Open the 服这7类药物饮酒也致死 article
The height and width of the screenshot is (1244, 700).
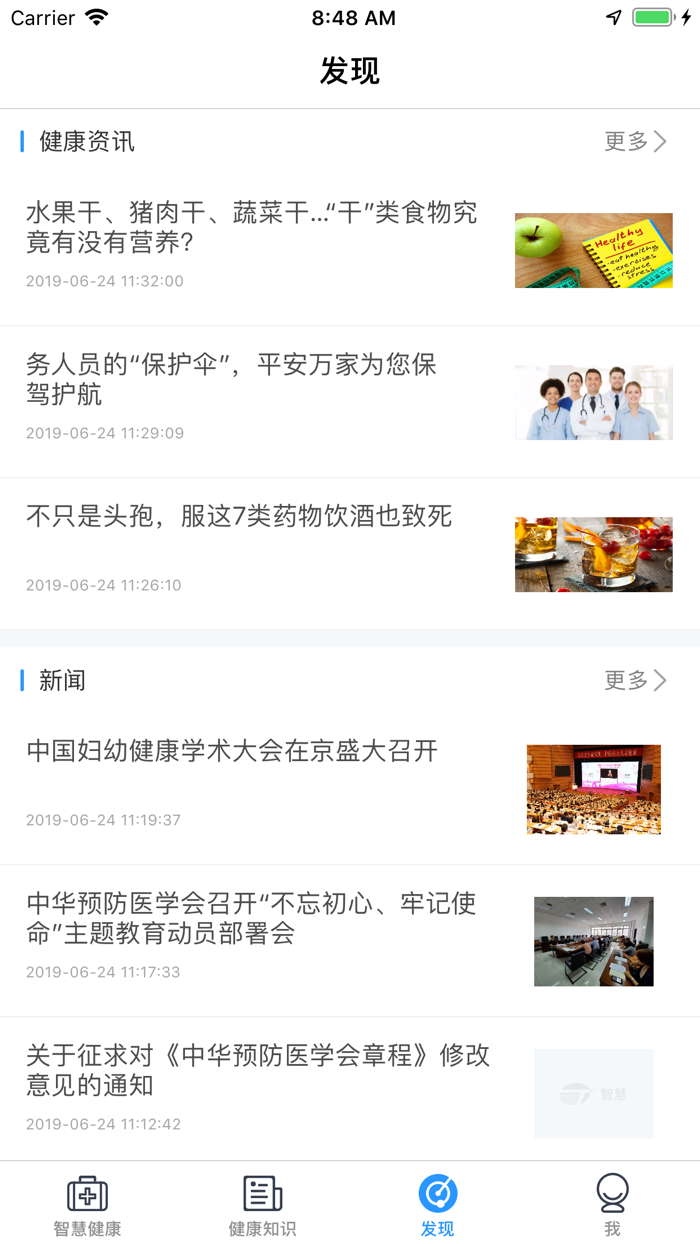[240, 516]
